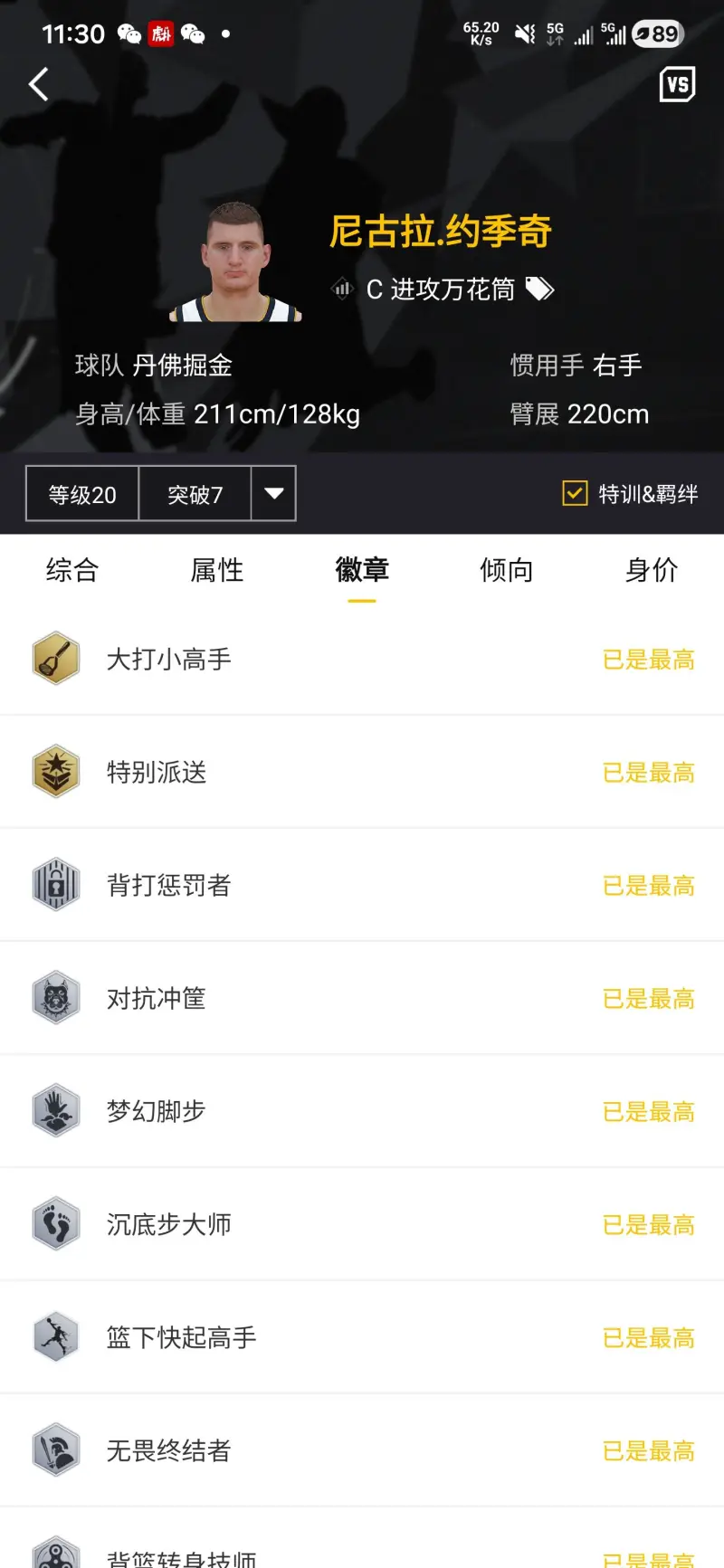
Task: Select the 等级20 level button
Action: tap(82, 494)
